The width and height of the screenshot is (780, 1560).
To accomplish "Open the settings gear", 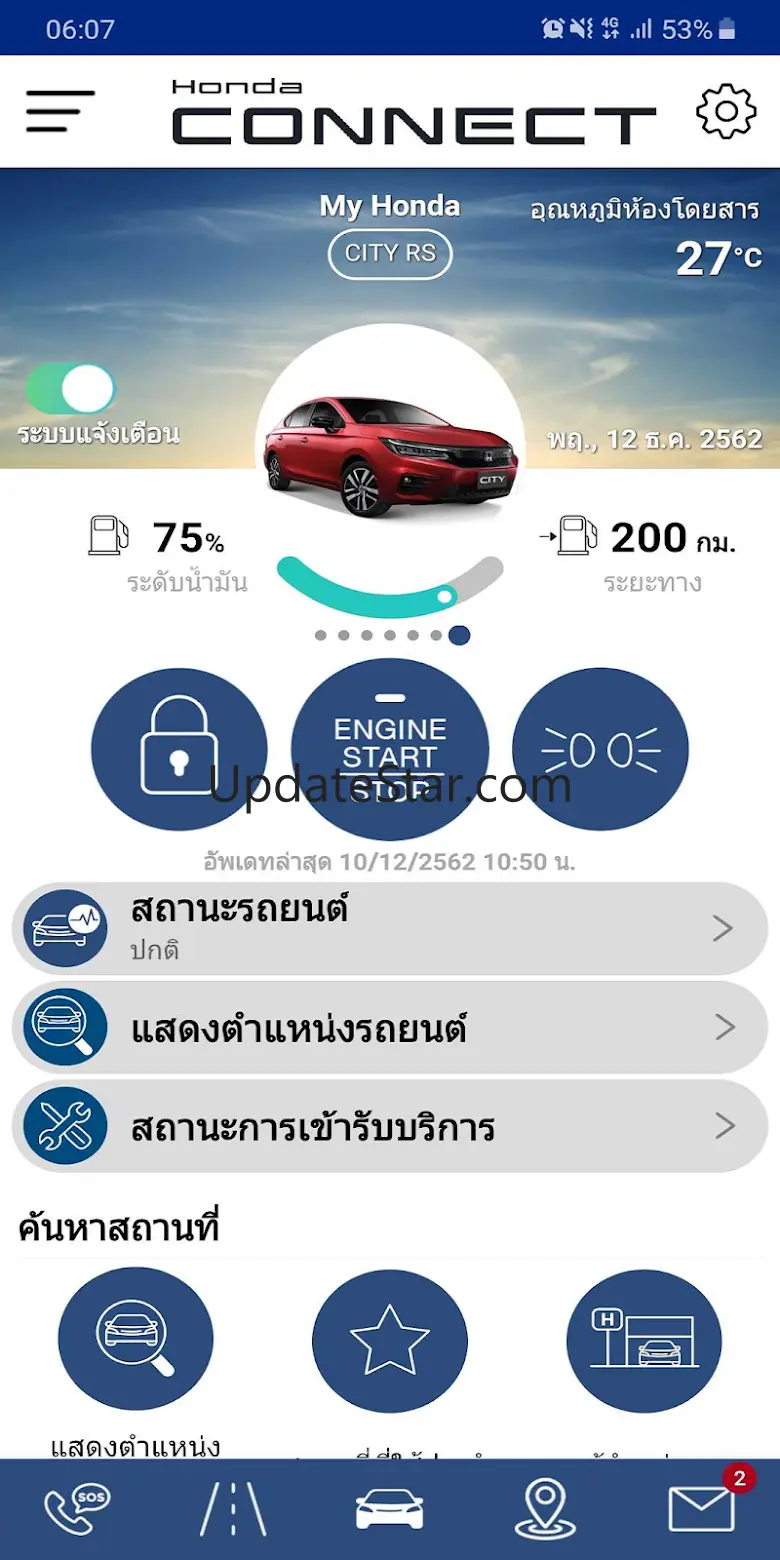I will [x=725, y=111].
